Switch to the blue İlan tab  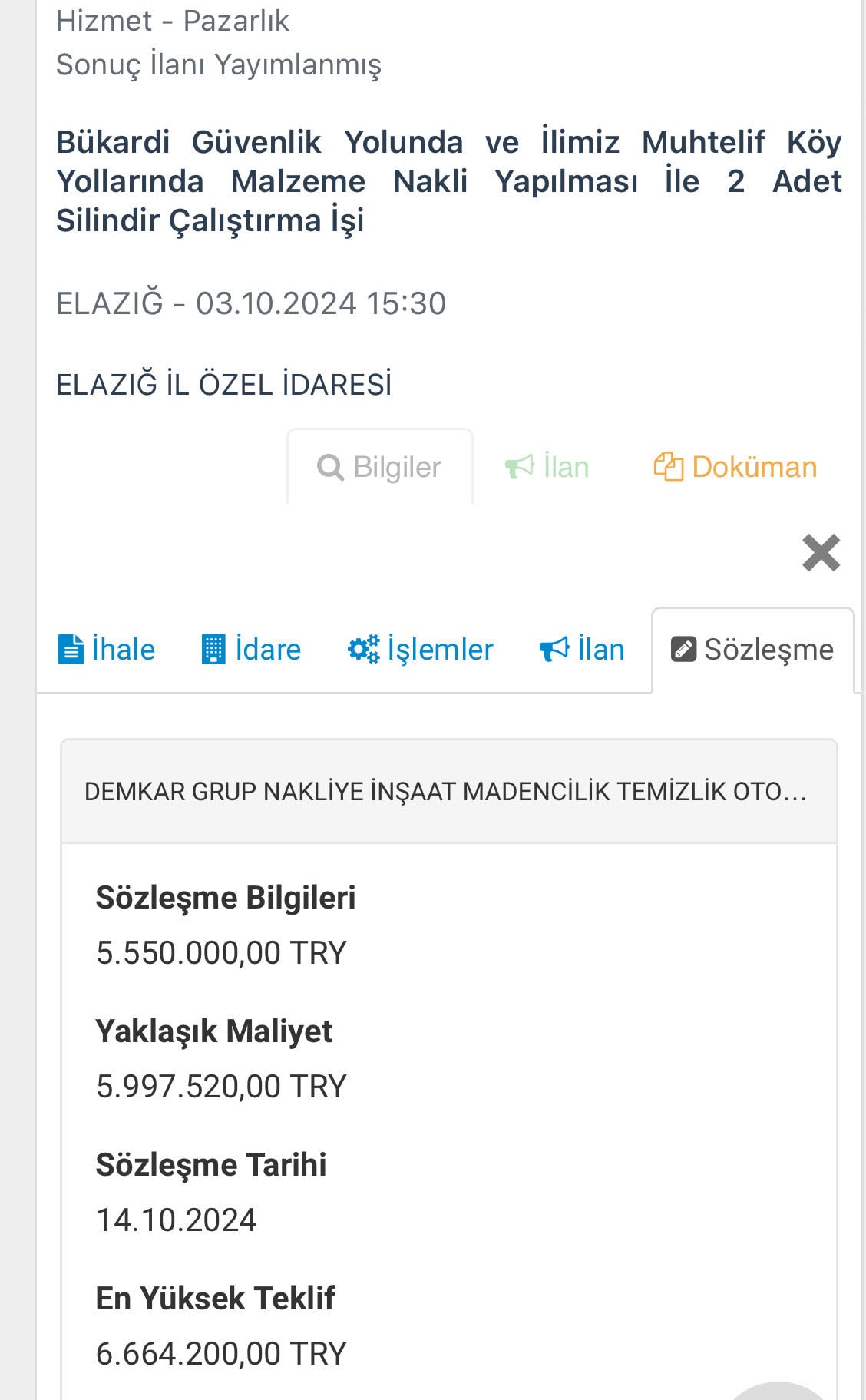coord(582,650)
